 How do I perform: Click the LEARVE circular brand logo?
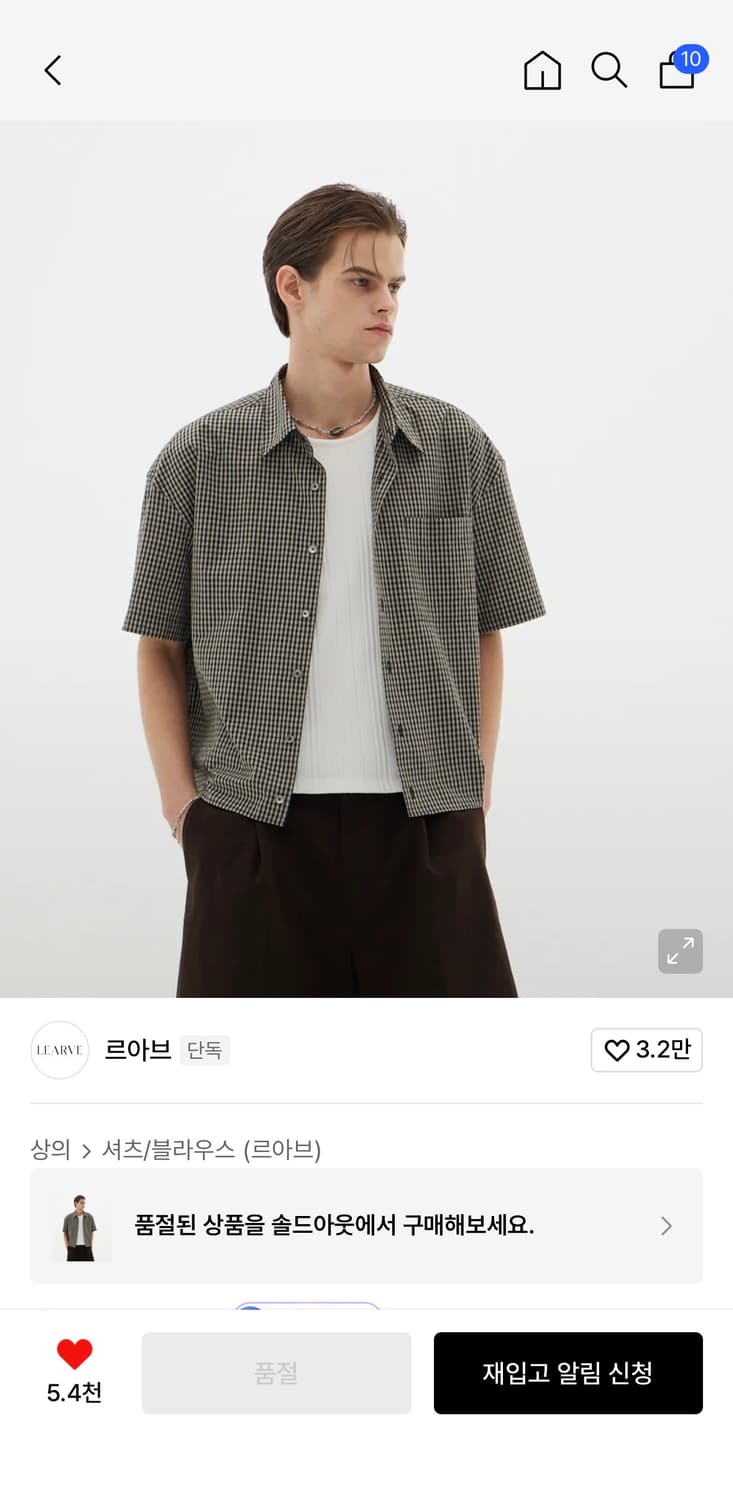click(x=59, y=1050)
